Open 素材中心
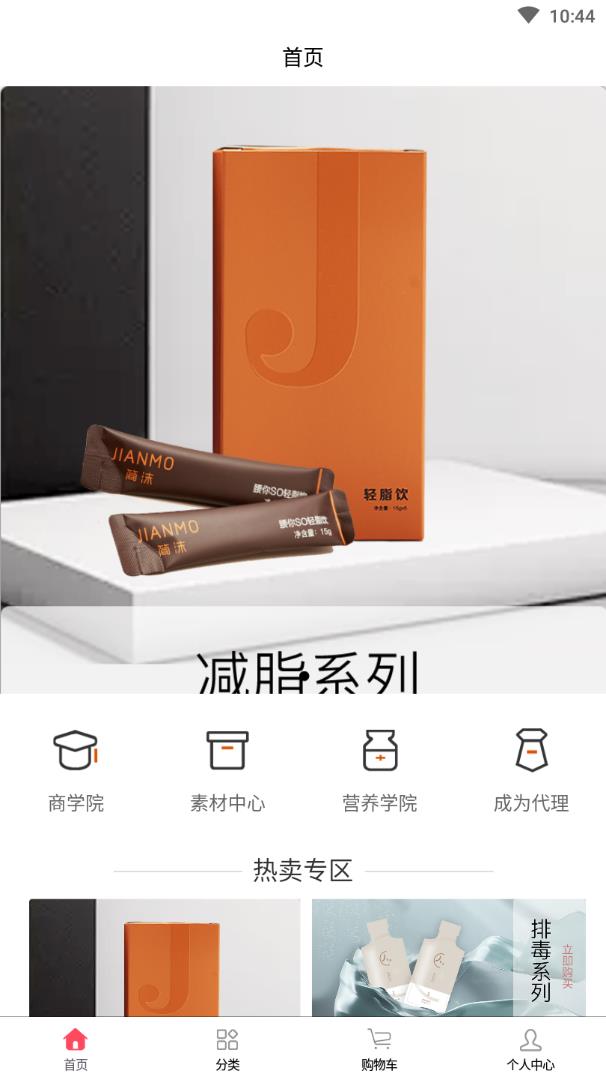This screenshot has height=1080, width=606. click(227, 768)
